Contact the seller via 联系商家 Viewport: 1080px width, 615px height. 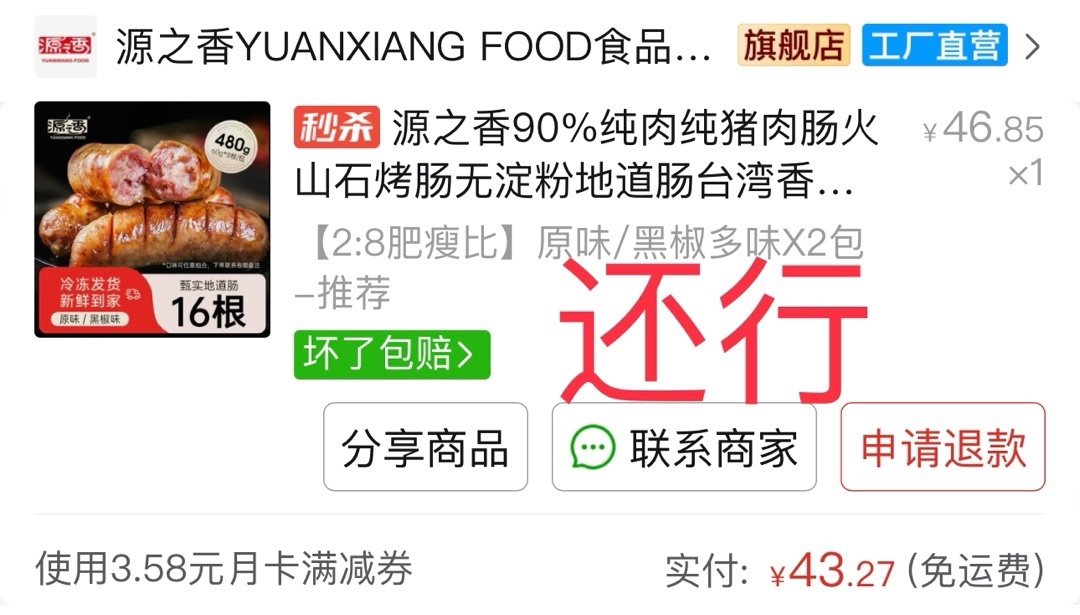(684, 447)
